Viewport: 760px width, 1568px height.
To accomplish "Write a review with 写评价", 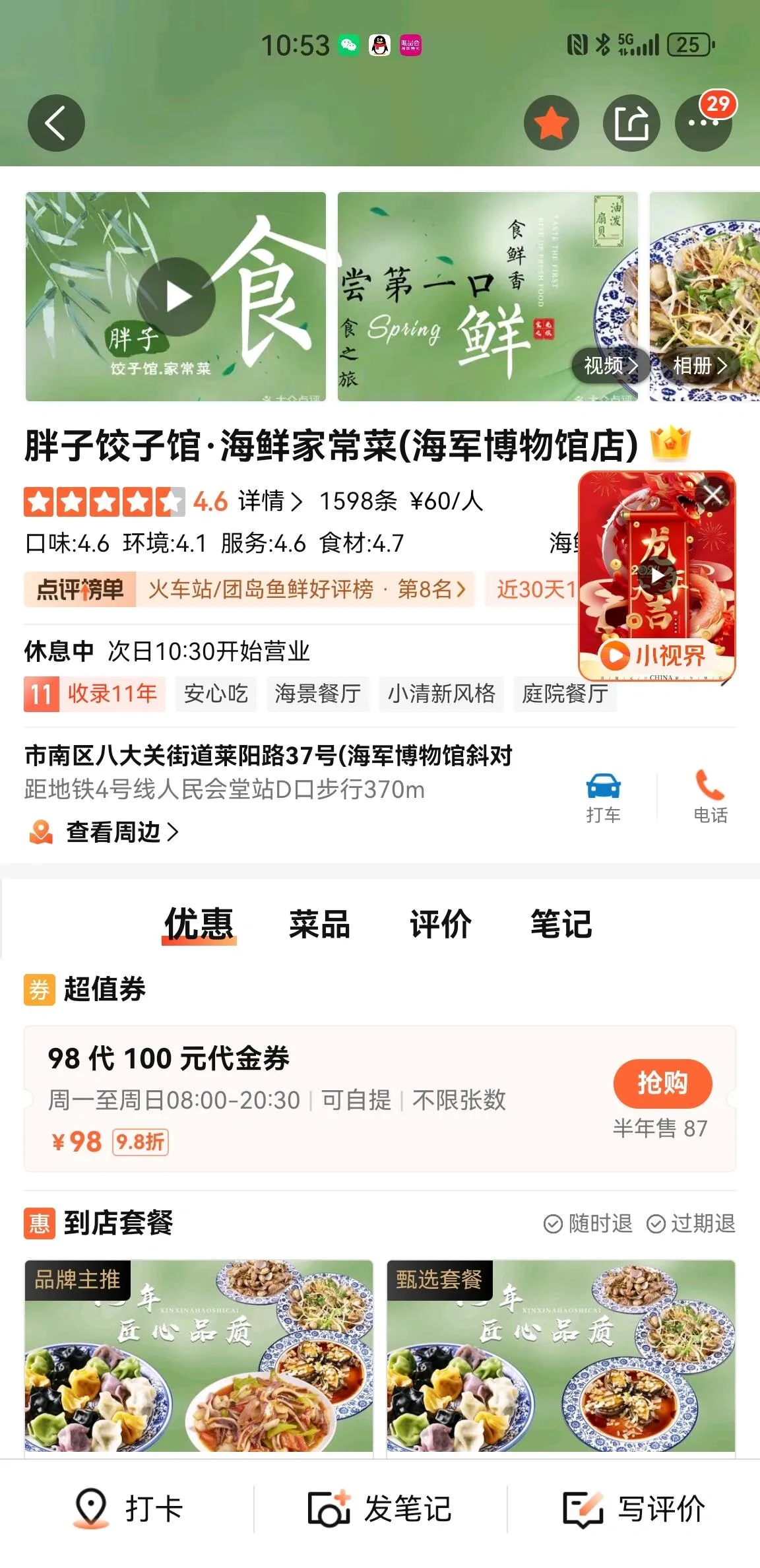I will coord(633,1509).
